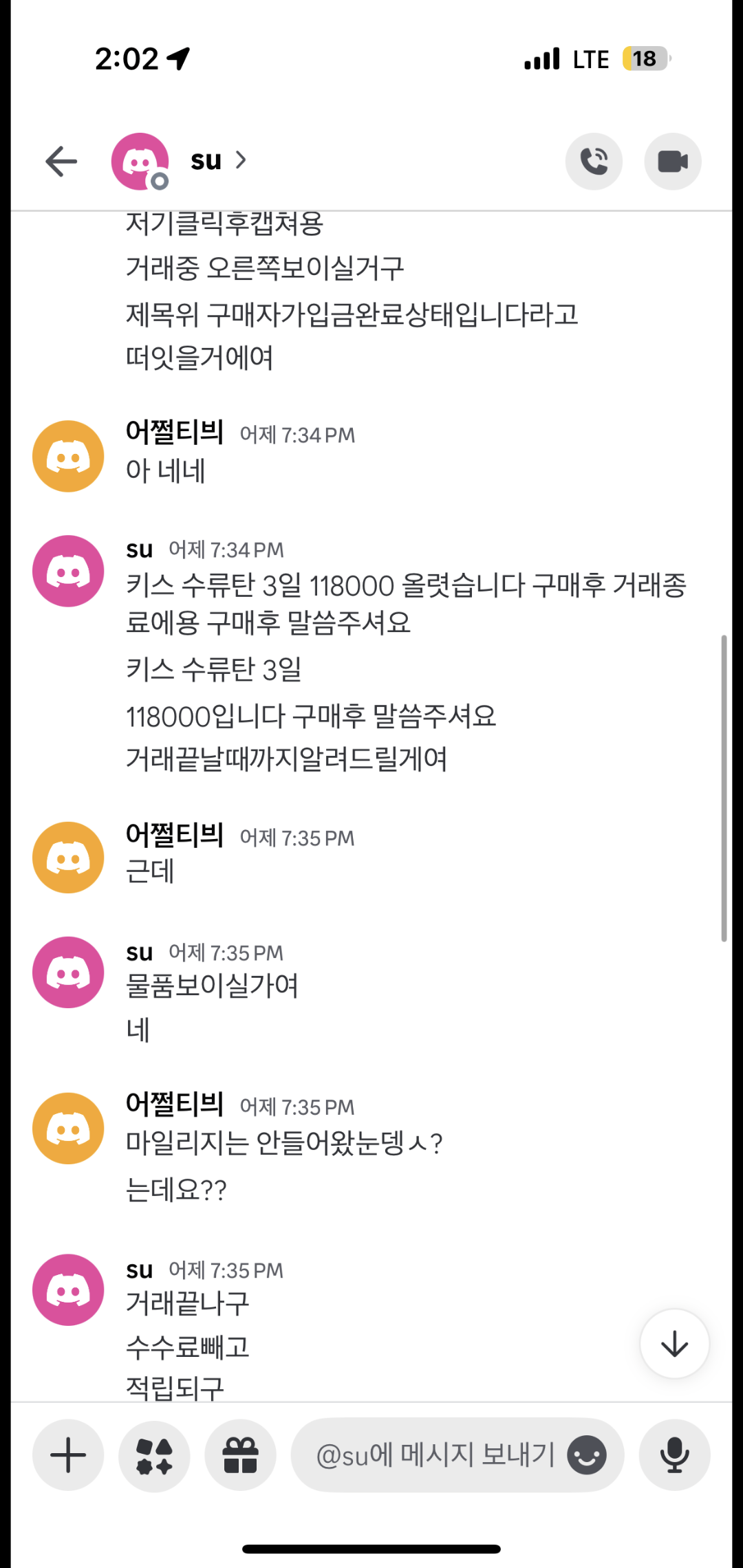Open the emoji picker

[x=587, y=1455]
